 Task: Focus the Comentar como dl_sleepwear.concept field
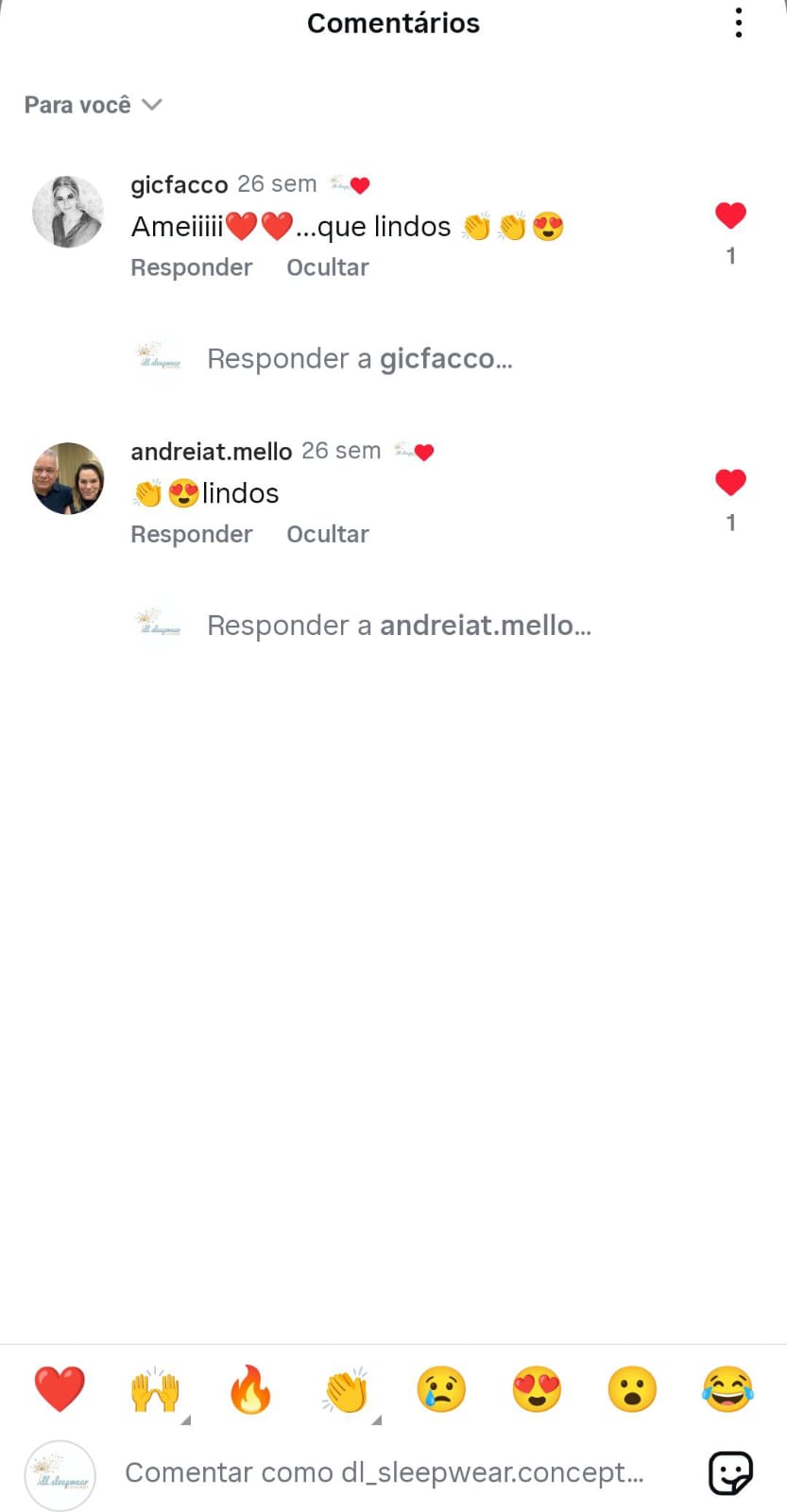coord(385,1472)
